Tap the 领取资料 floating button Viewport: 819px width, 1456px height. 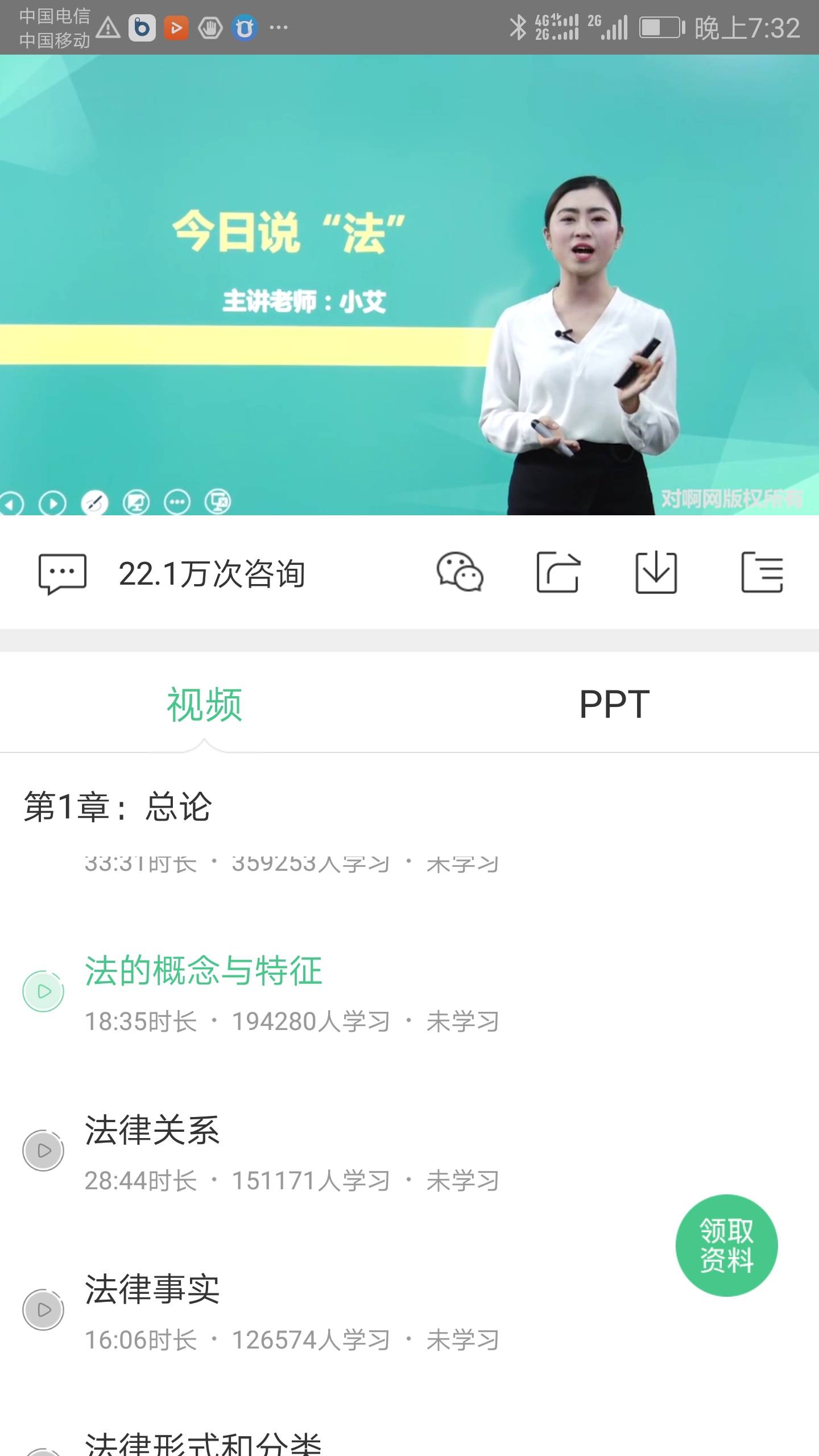point(726,1245)
